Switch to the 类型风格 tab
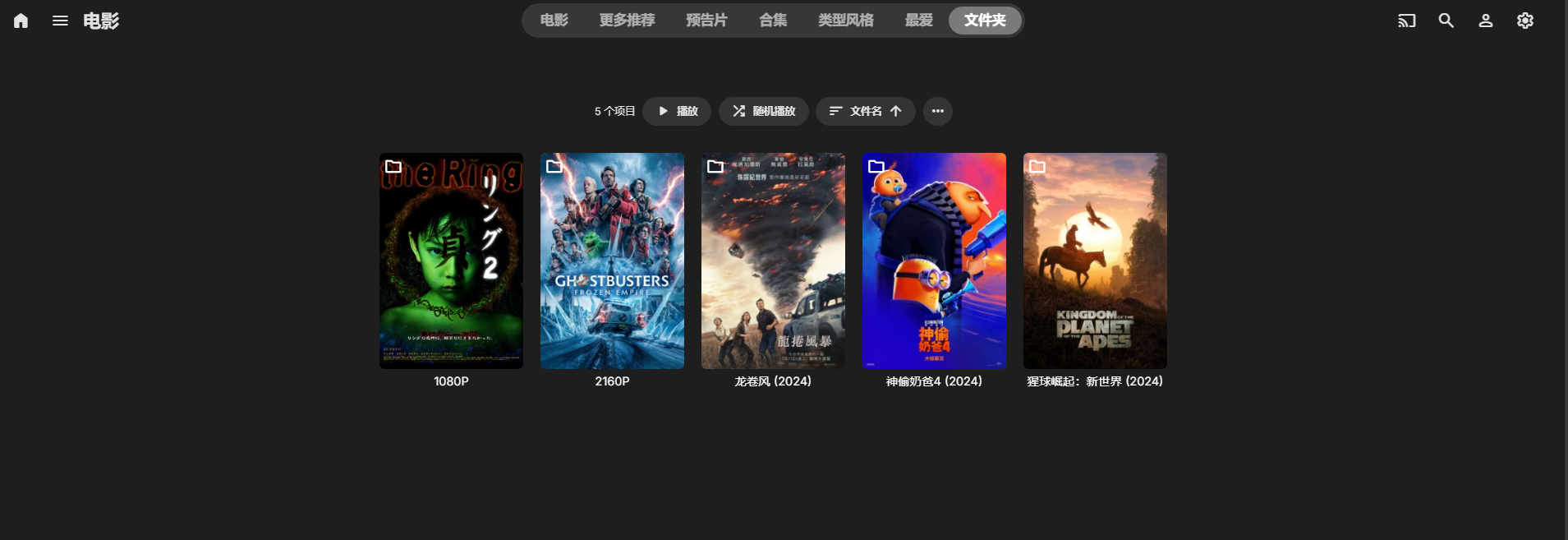This screenshot has width=1568, height=540. [x=845, y=21]
